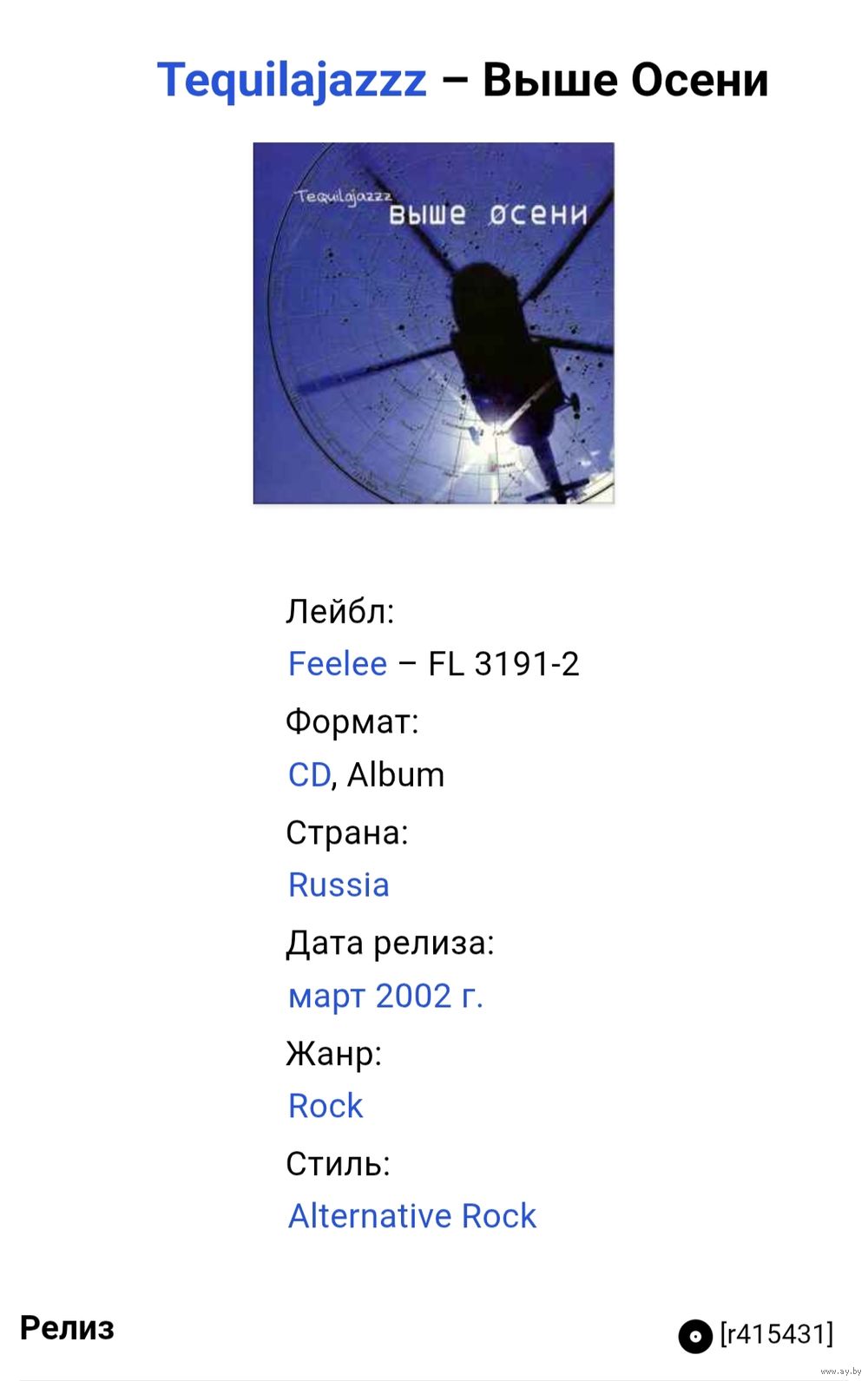The width and height of the screenshot is (868, 1381).
Task: Explore the Rock genre link
Action: 325,1106
